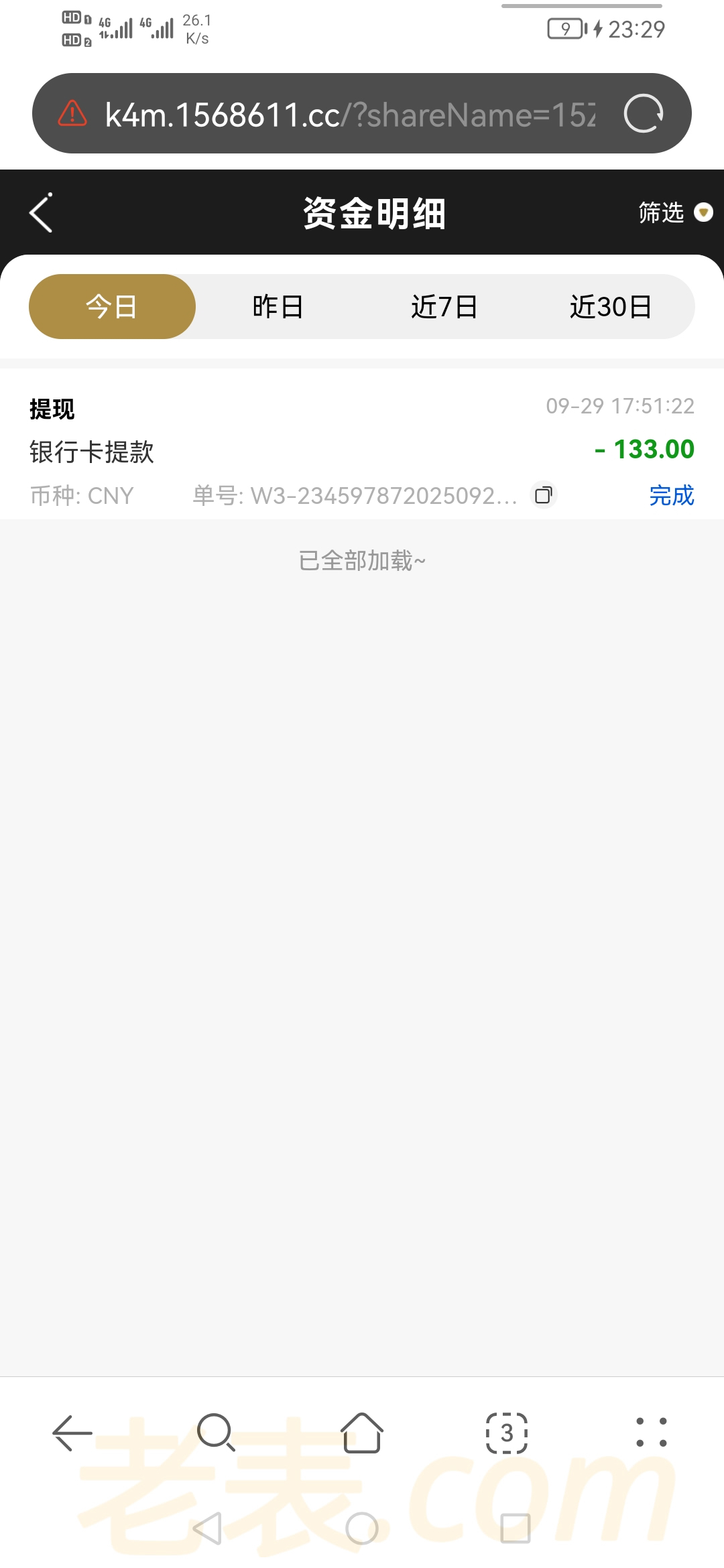
Task: Copy the withdrawal order number
Action: (544, 495)
